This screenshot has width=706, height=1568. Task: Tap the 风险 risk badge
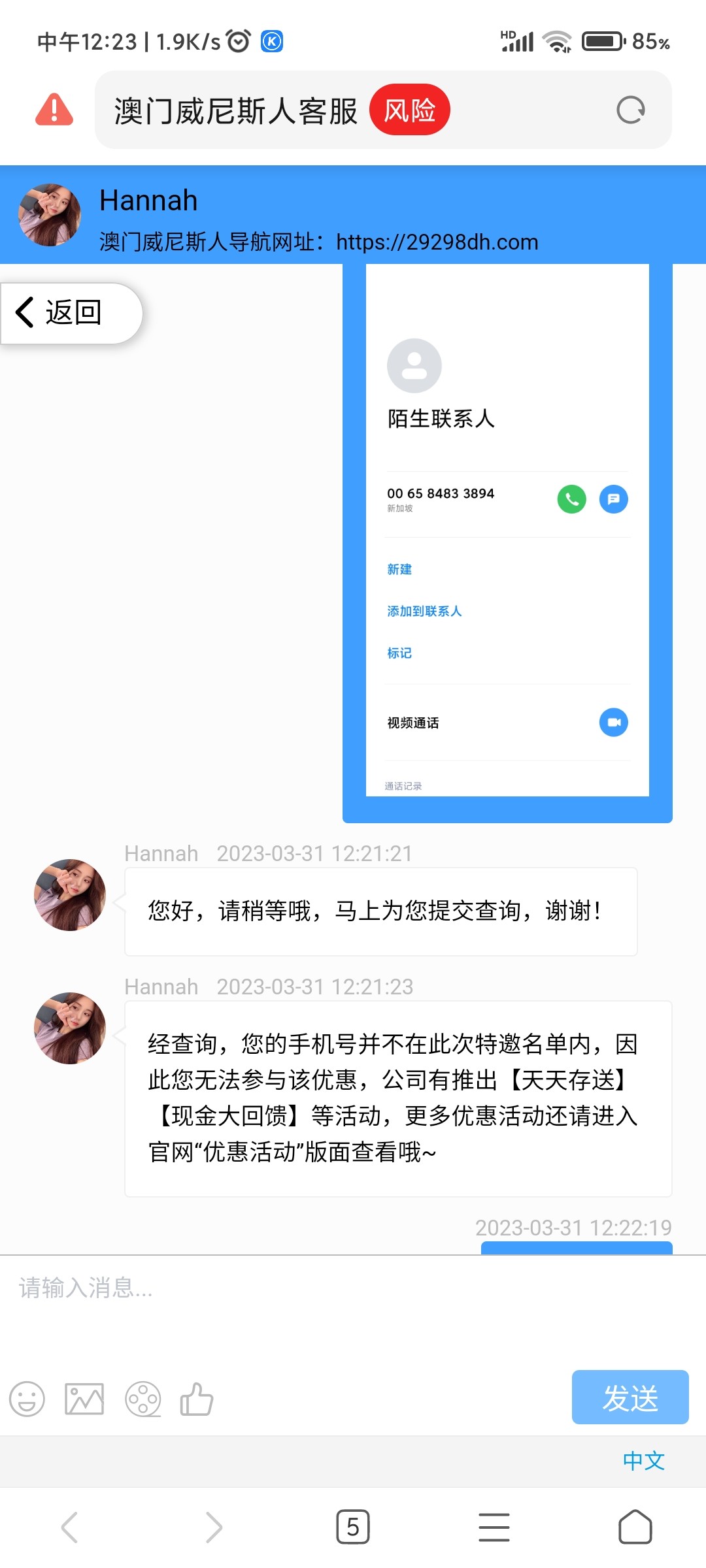tap(409, 110)
